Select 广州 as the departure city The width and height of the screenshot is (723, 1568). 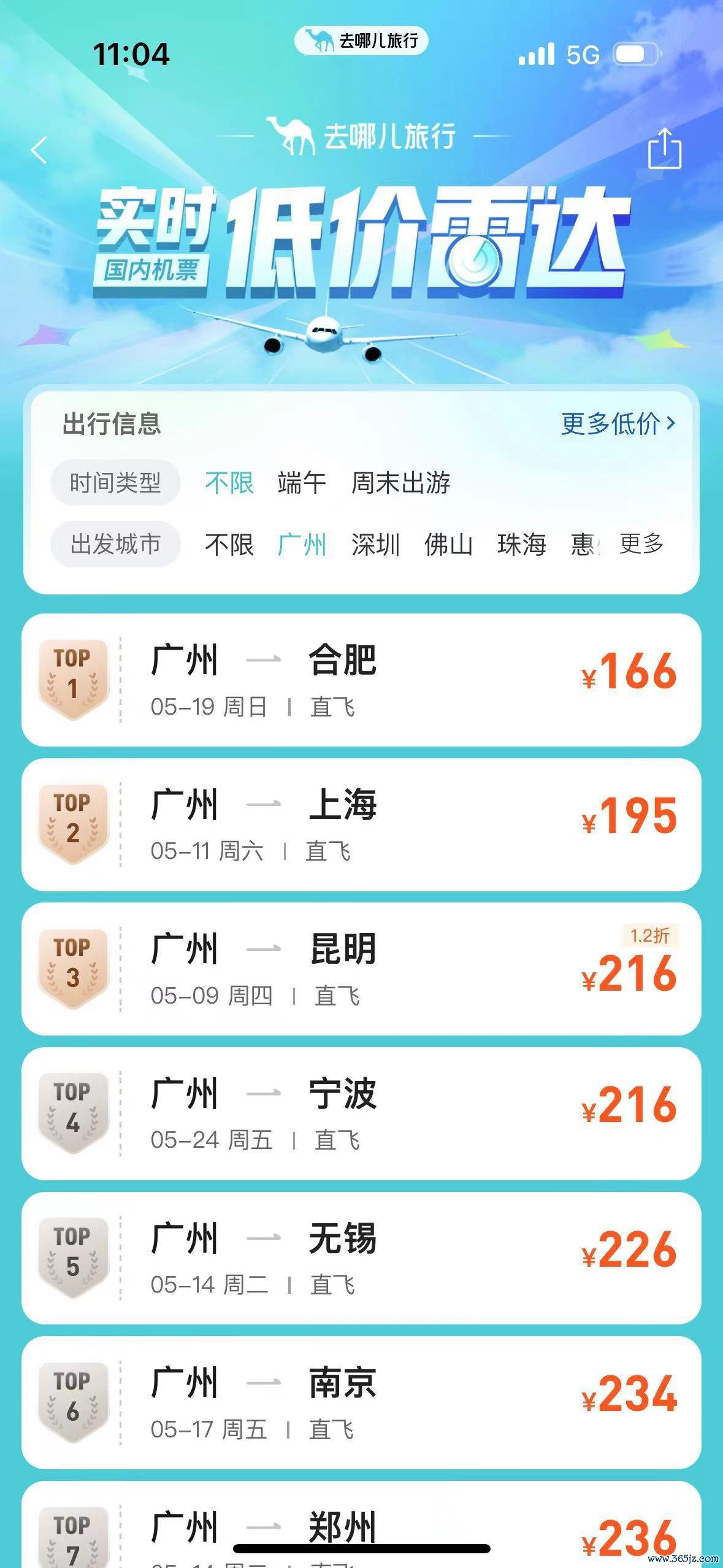coord(302,544)
